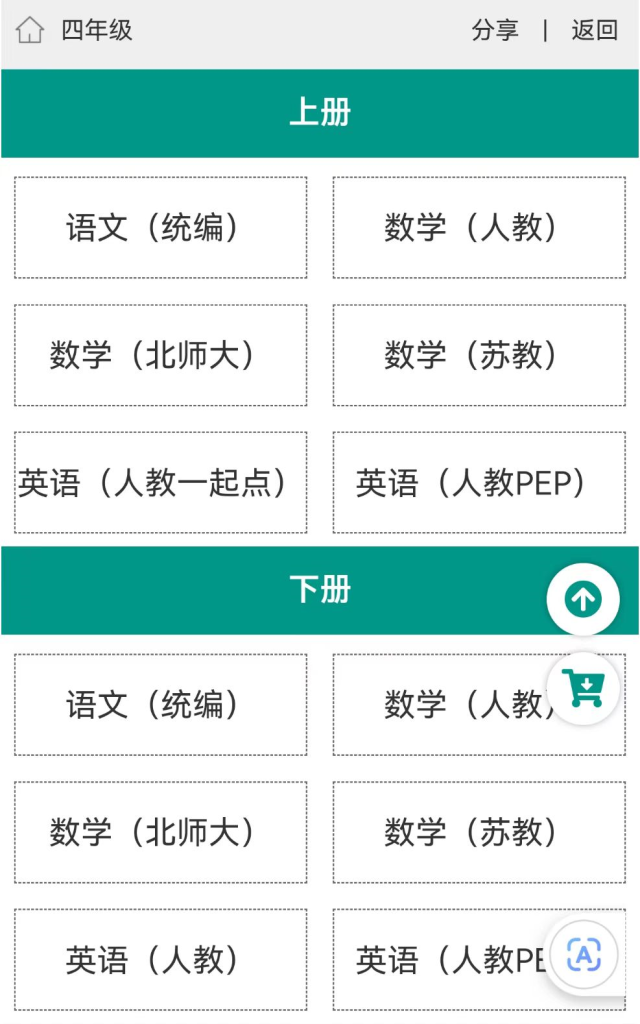Open 语文（统编） under 下册
The height and width of the screenshot is (1024, 640).
click(x=160, y=705)
